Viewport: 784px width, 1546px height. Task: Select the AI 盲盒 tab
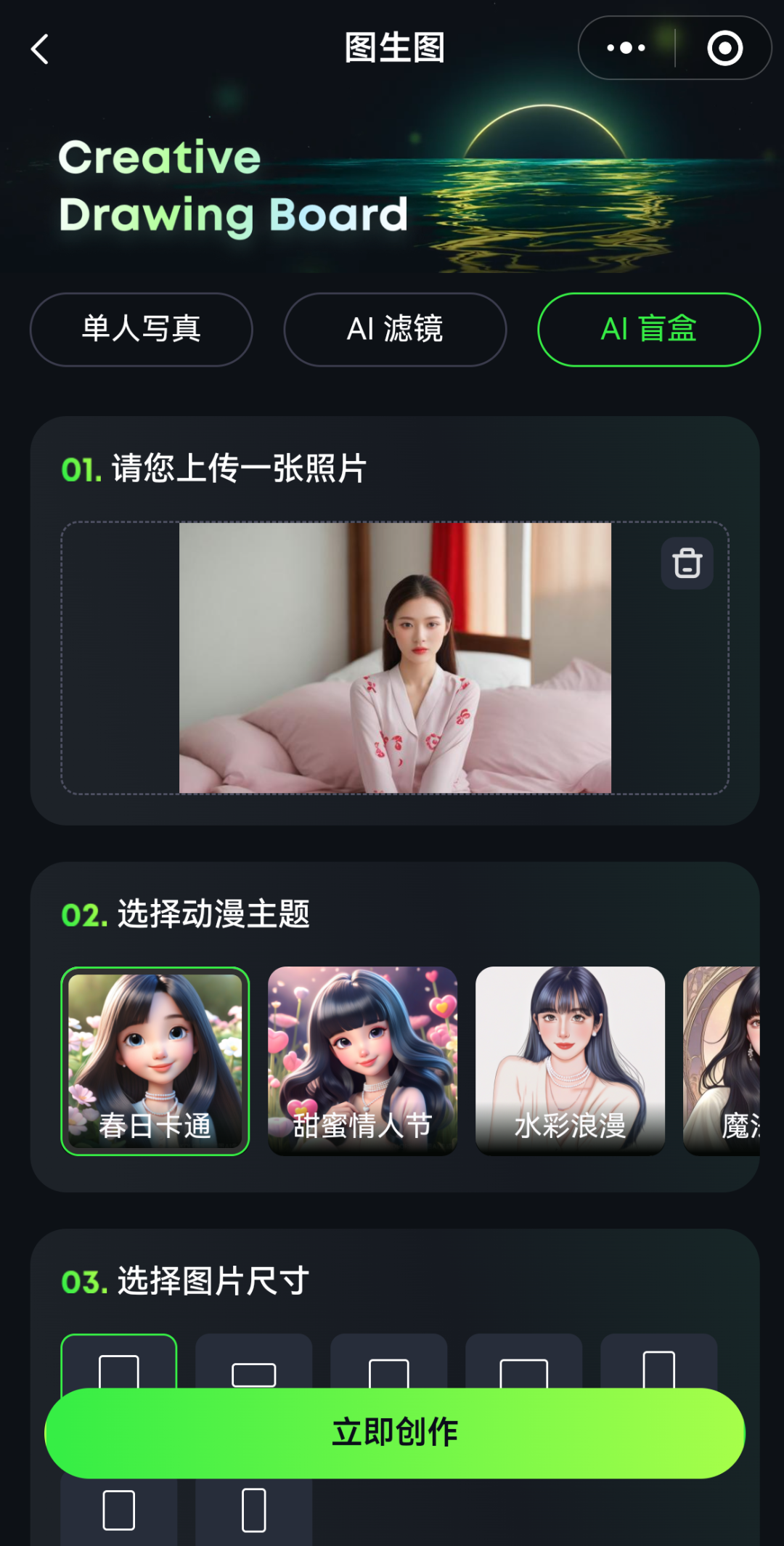(648, 329)
